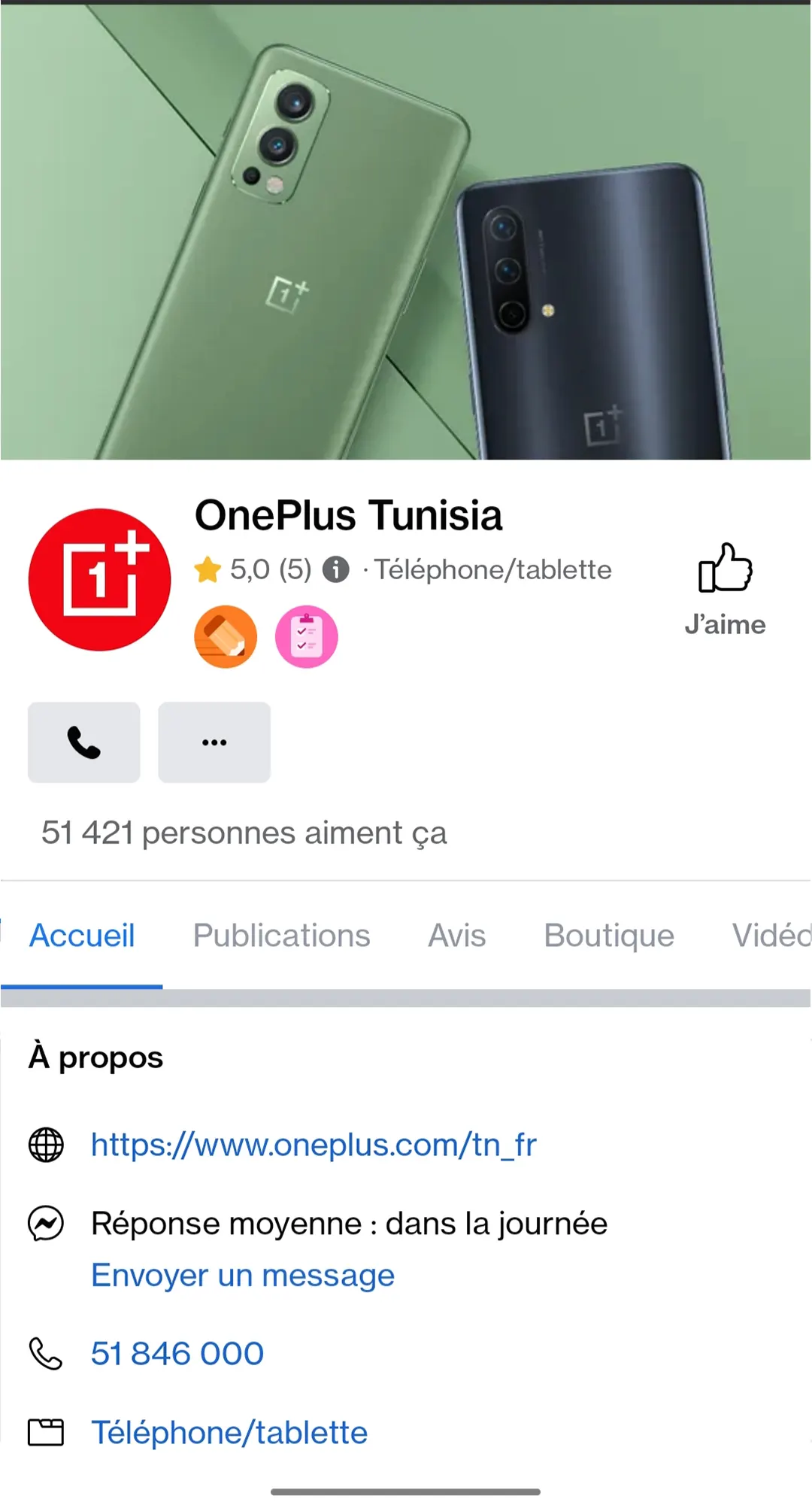The height and width of the screenshot is (1511, 812).
Task: Switch to the Avis tab
Action: click(456, 936)
